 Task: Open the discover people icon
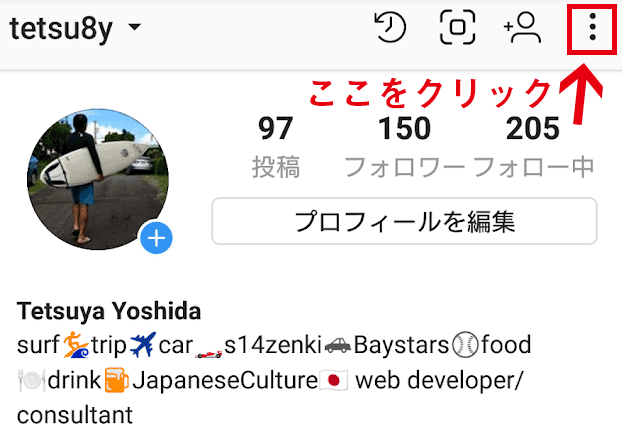(x=522, y=29)
